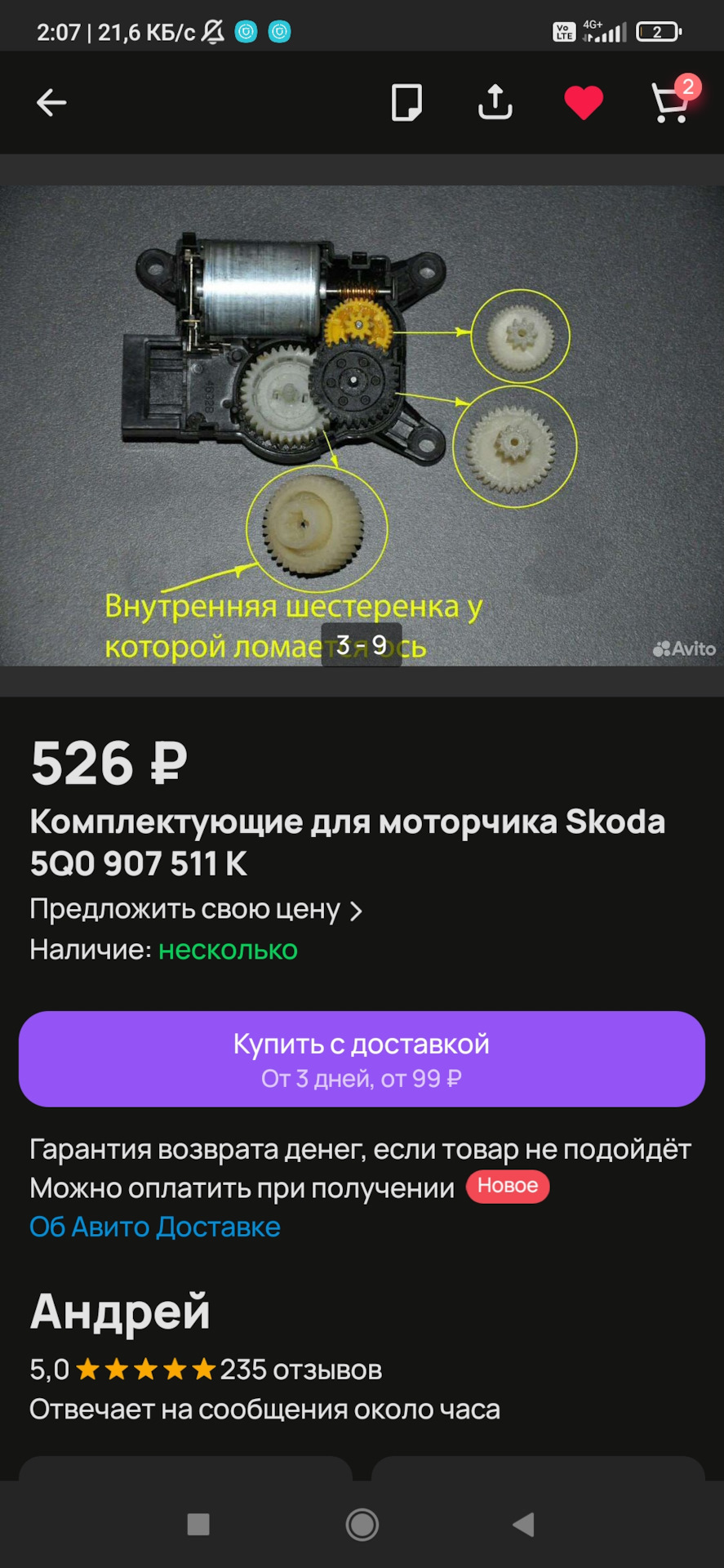Tap Предложить свою цену

[x=196, y=910]
